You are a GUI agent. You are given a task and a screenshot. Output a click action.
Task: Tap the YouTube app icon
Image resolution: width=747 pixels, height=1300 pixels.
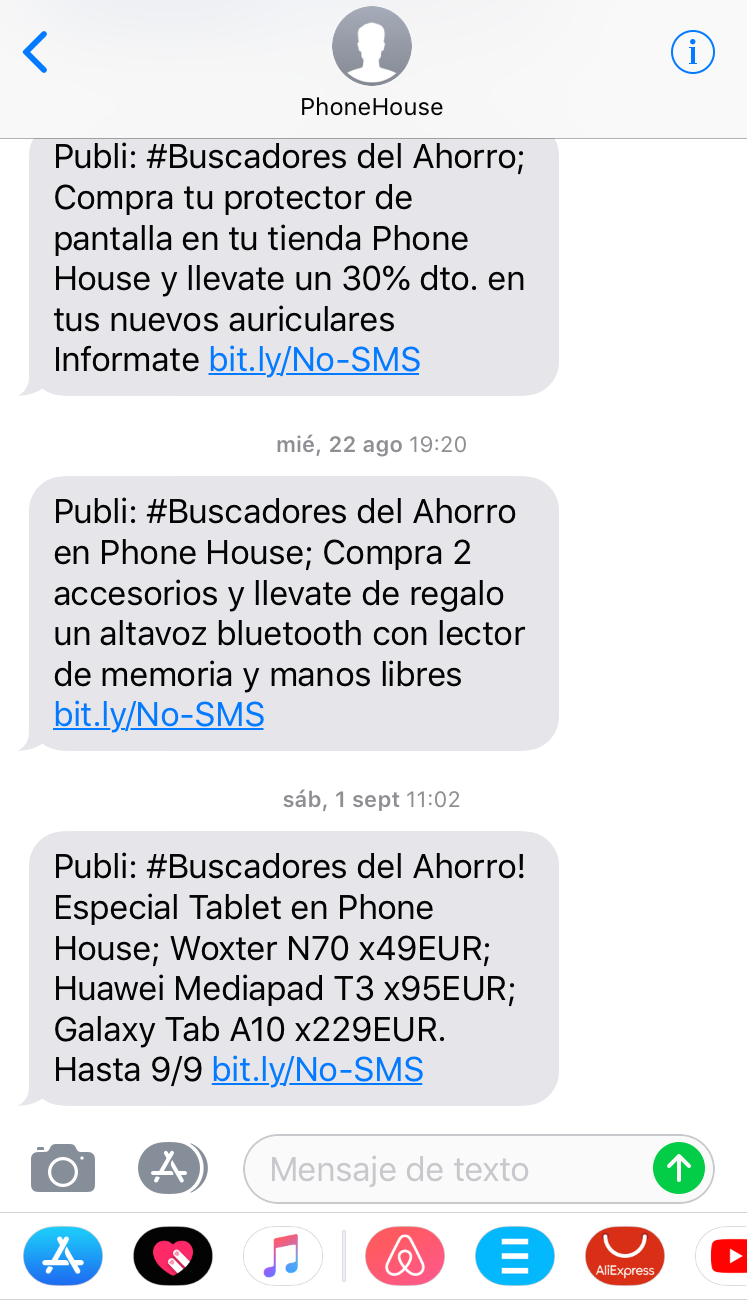click(x=728, y=1255)
